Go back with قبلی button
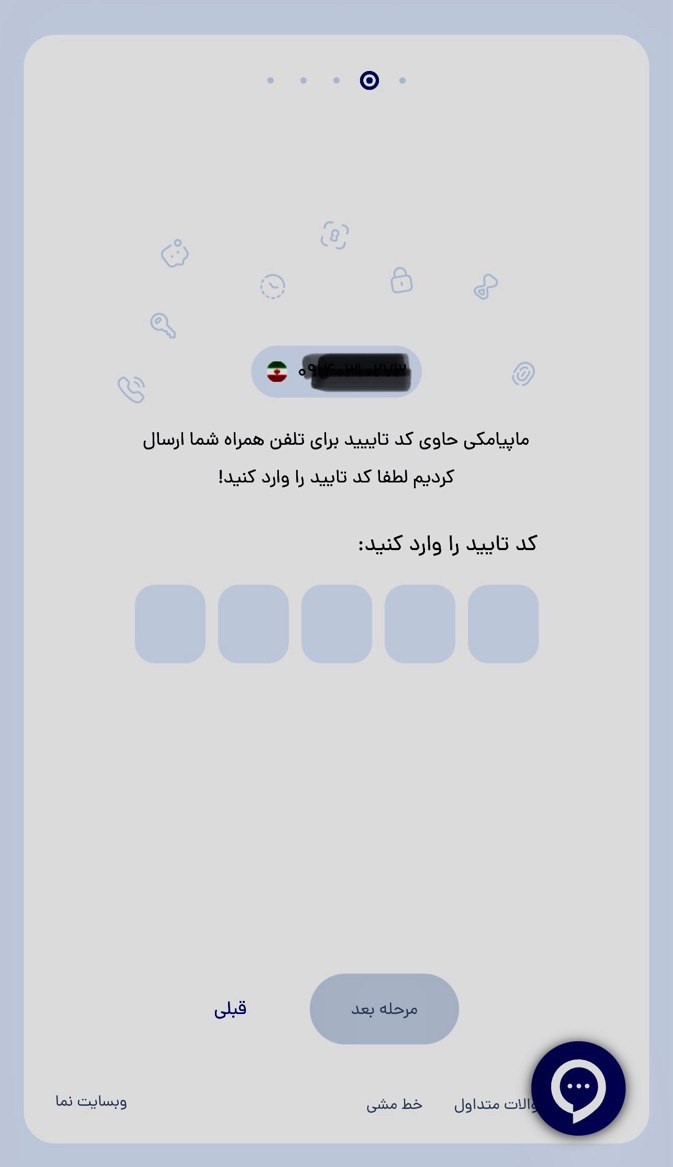The width and height of the screenshot is (673, 1167). pyautogui.click(x=230, y=1009)
